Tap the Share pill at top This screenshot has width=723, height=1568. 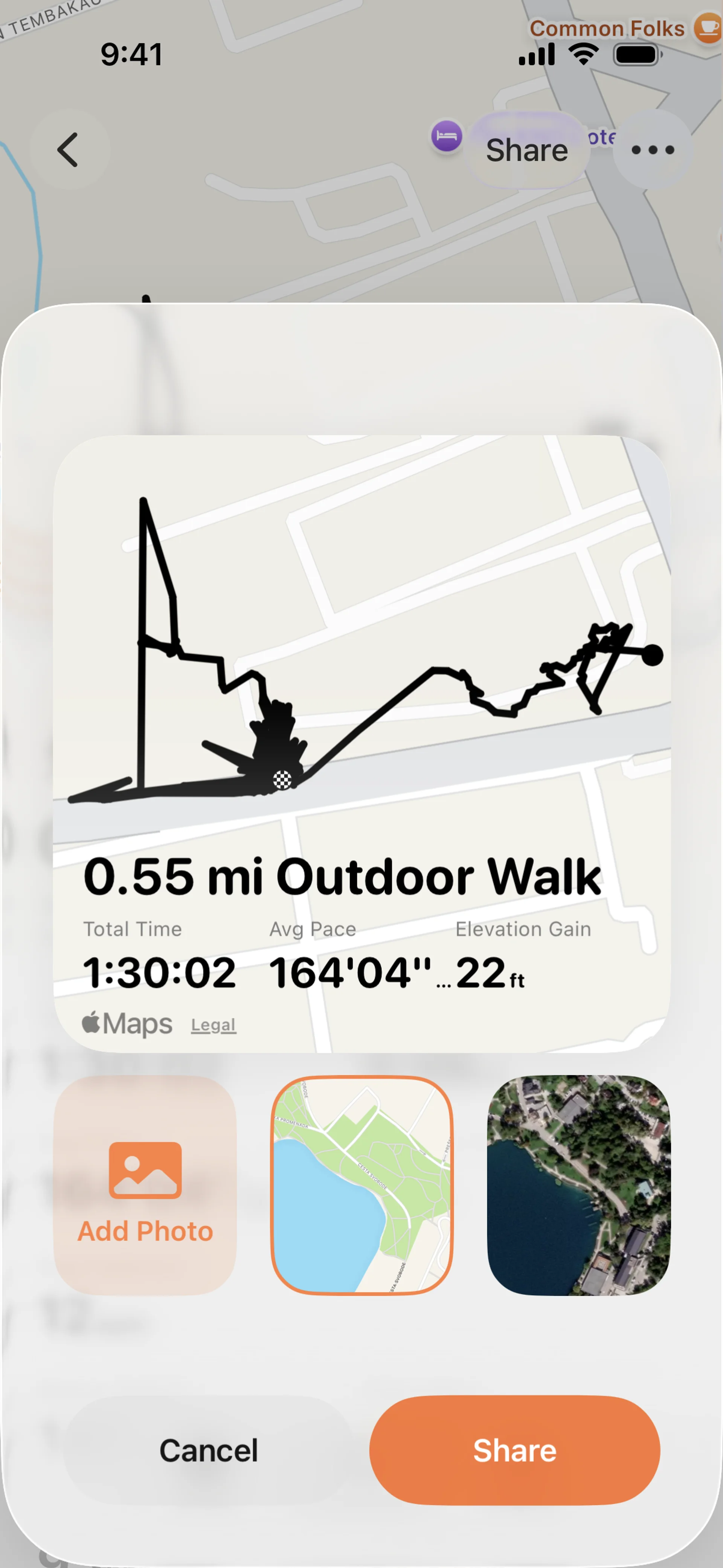[526, 150]
